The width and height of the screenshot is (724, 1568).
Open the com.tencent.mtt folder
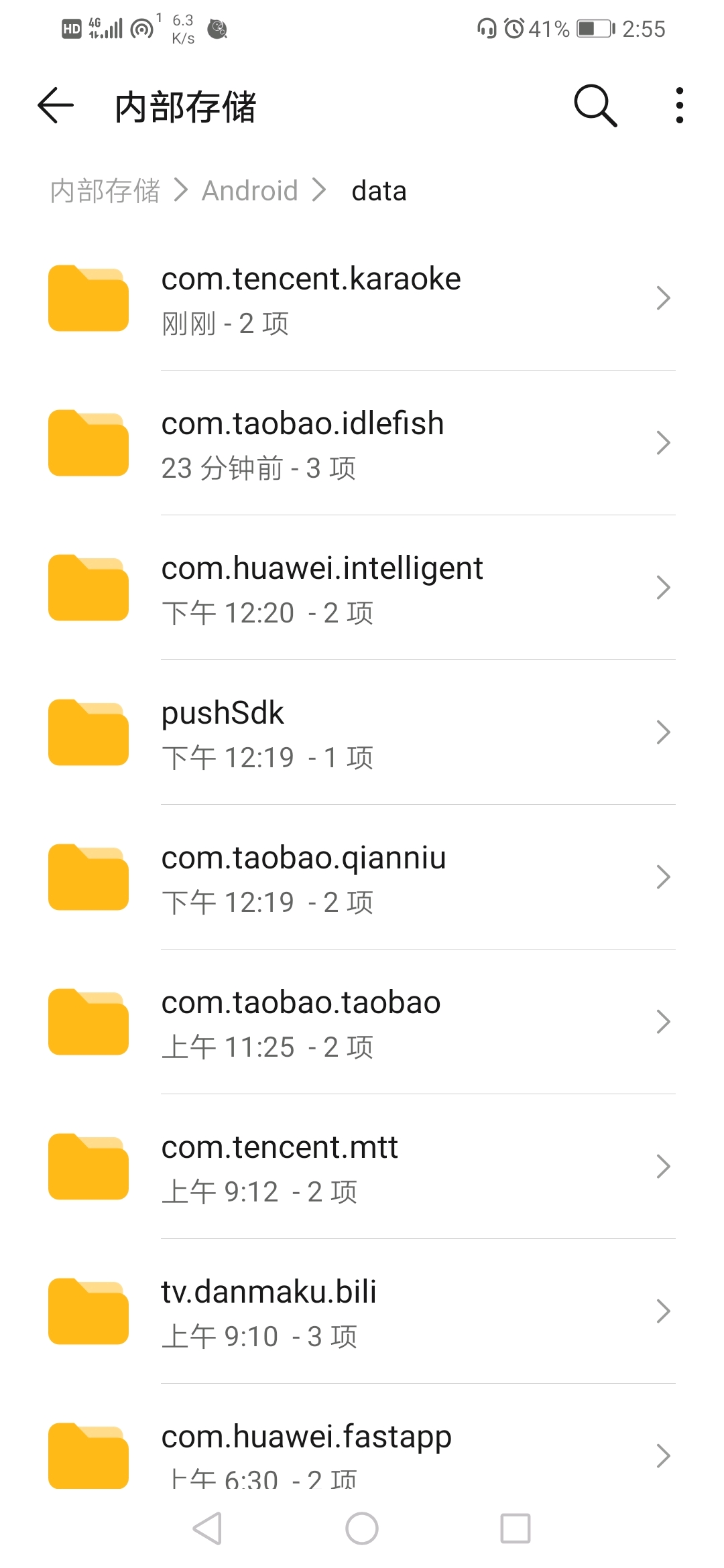click(x=362, y=1167)
